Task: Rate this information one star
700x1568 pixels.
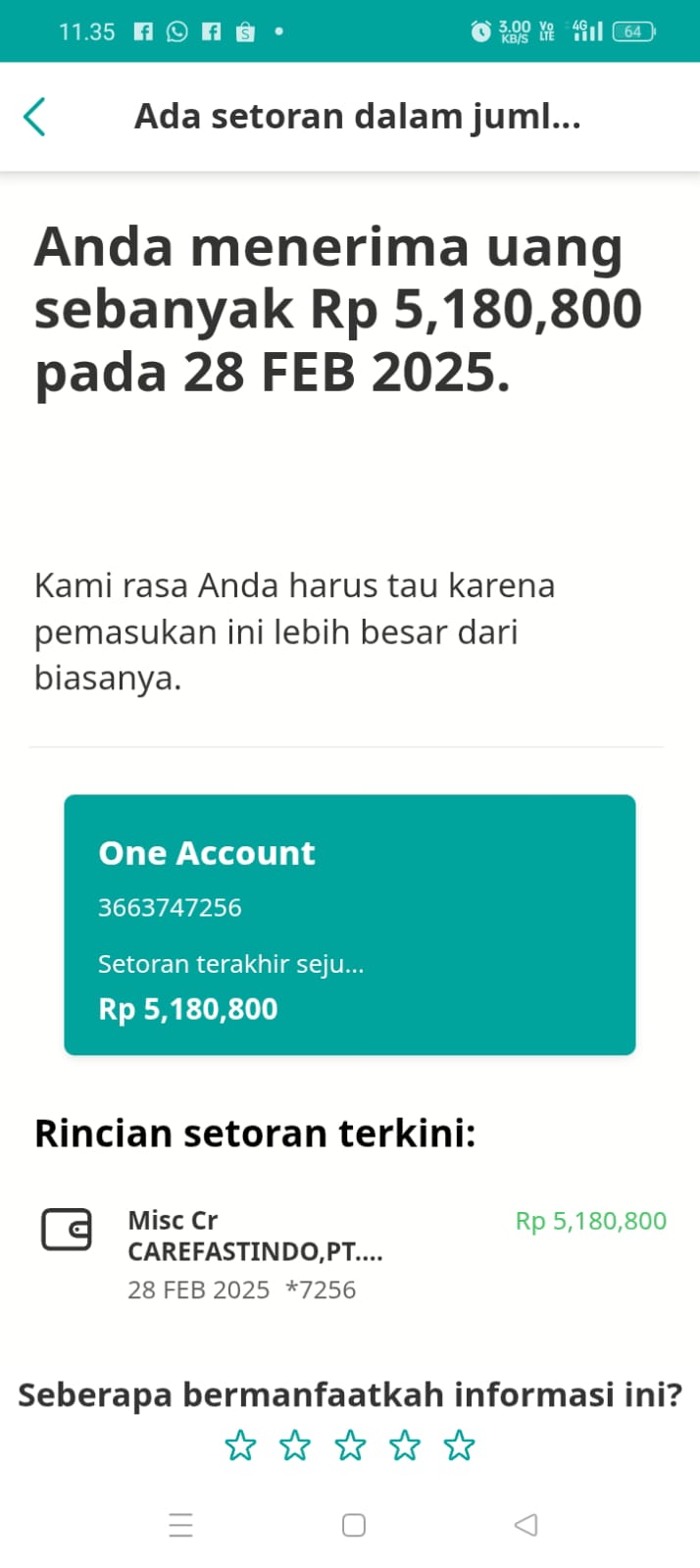Action: click(x=240, y=1444)
